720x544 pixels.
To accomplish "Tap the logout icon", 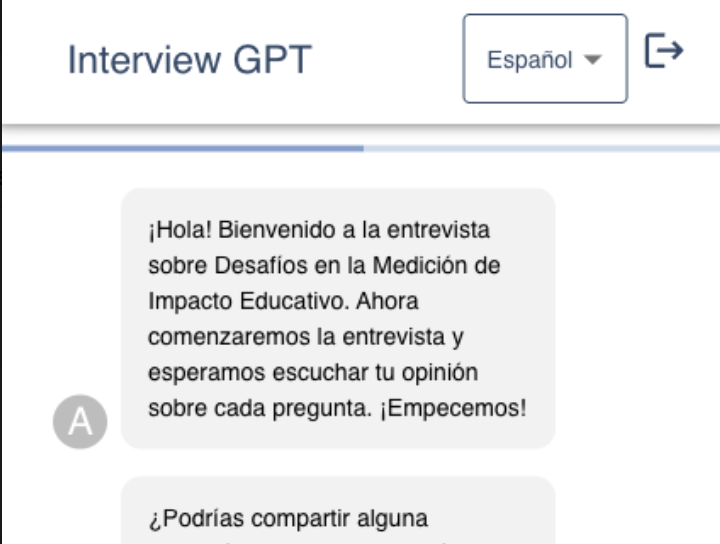I will click(x=663, y=50).
